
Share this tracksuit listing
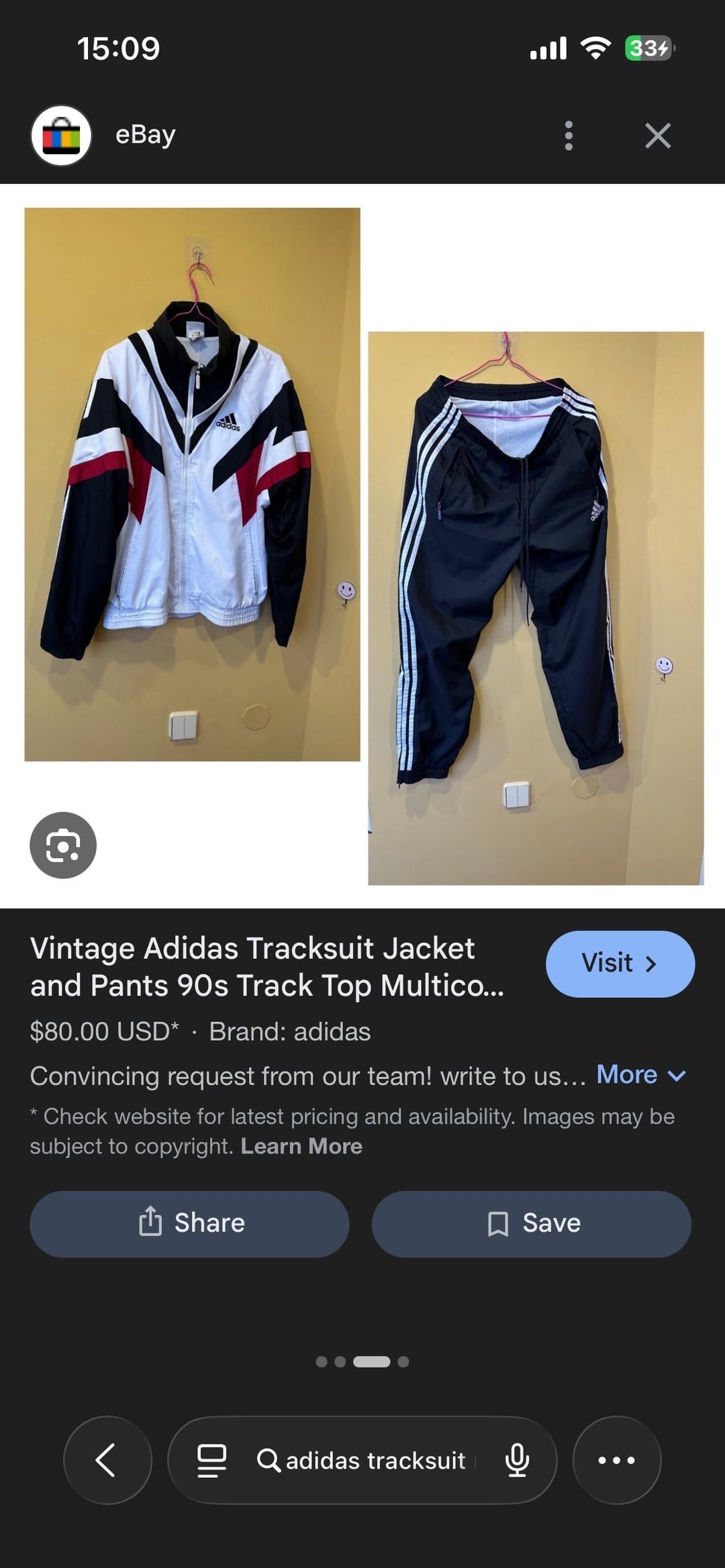189,1223
